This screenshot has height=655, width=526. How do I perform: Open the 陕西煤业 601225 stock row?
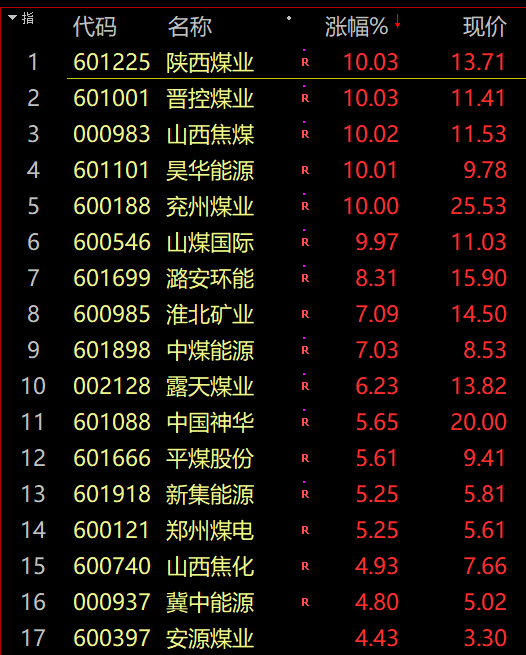[x=263, y=62]
